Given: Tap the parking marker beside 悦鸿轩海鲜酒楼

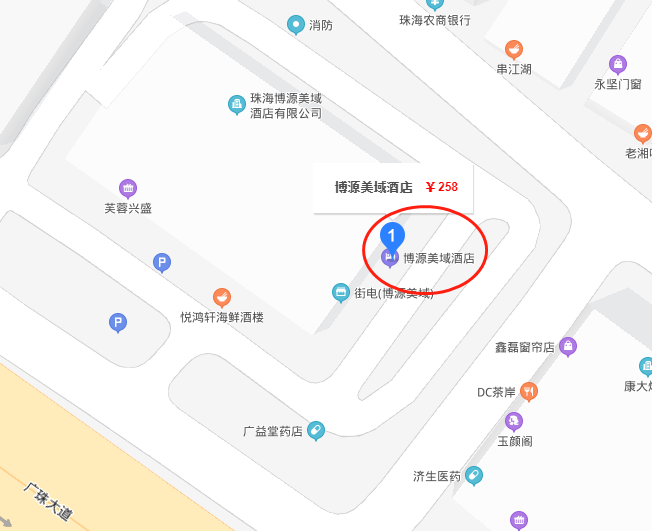Looking at the screenshot, I should coord(161,263).
